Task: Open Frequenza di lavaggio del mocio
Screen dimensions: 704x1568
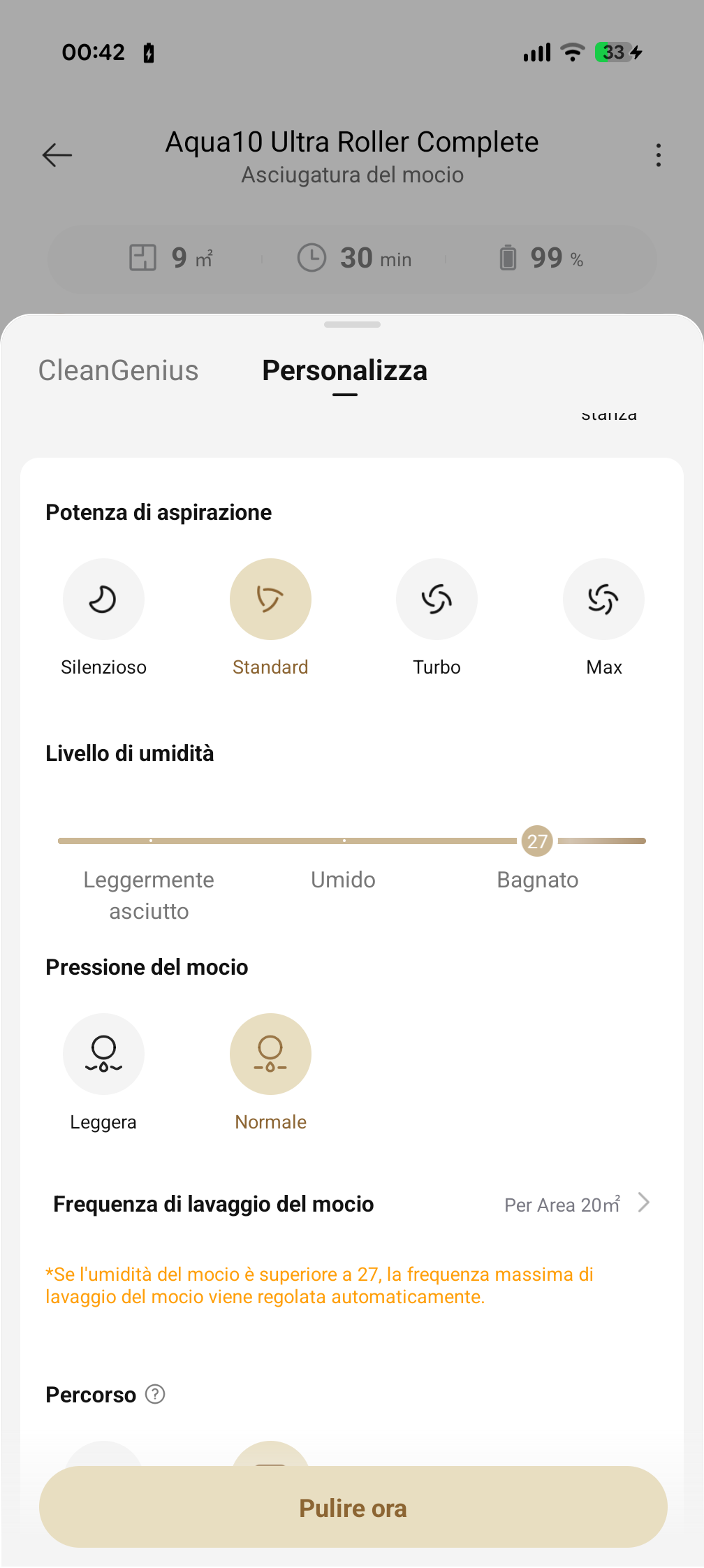Action: click(352, 1204)
